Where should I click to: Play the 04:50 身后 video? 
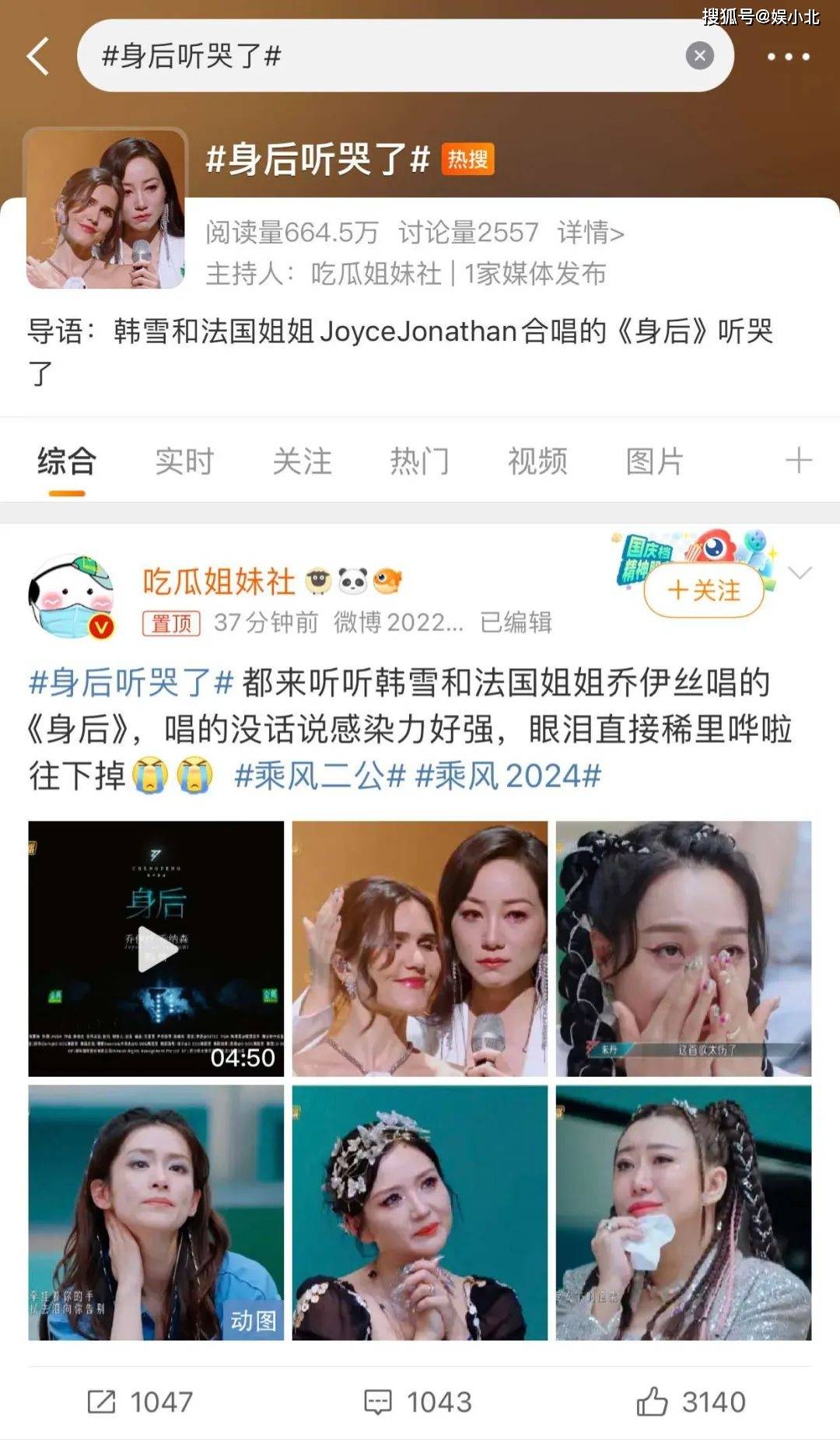tap(156, 948)
